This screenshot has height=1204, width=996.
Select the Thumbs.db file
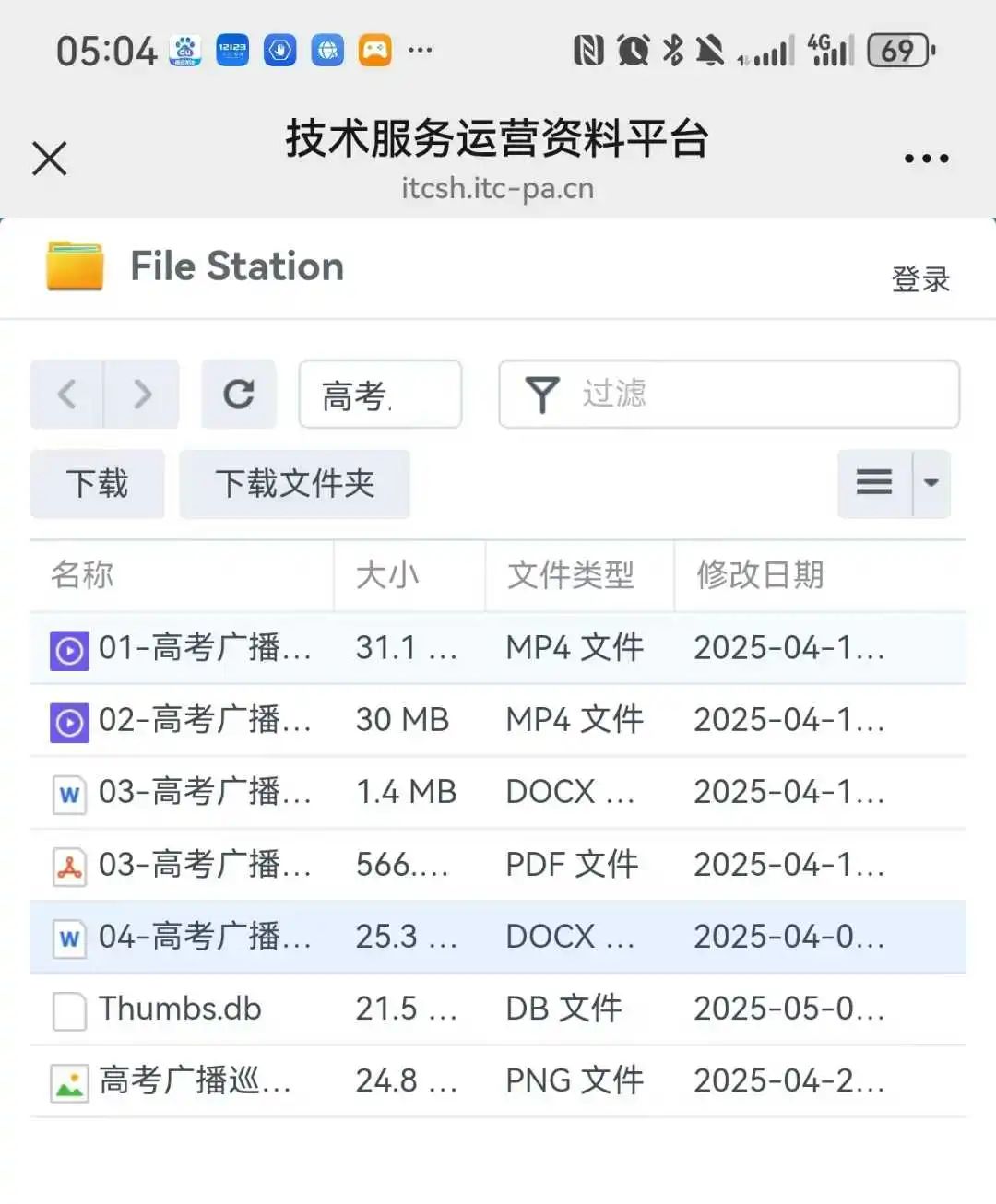(x=180, y=1009)
